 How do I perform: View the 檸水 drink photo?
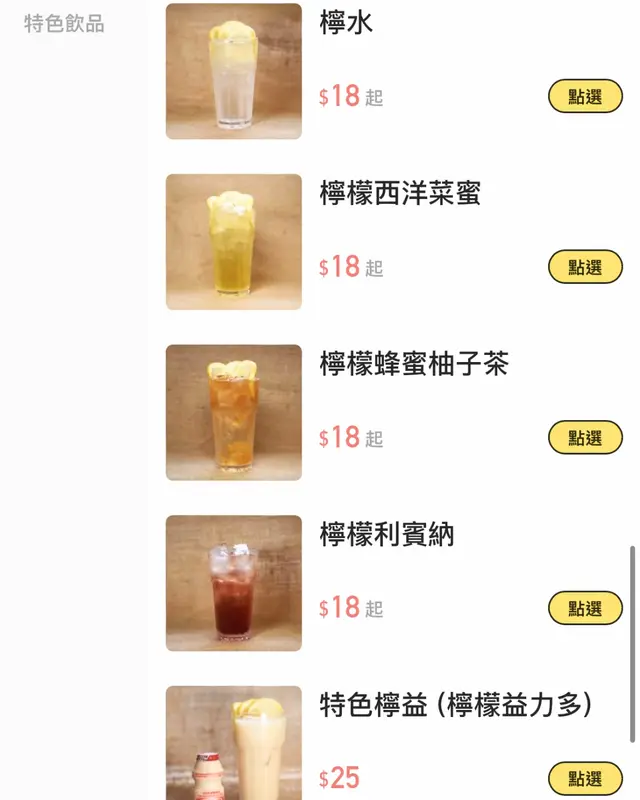click(233, 71)
